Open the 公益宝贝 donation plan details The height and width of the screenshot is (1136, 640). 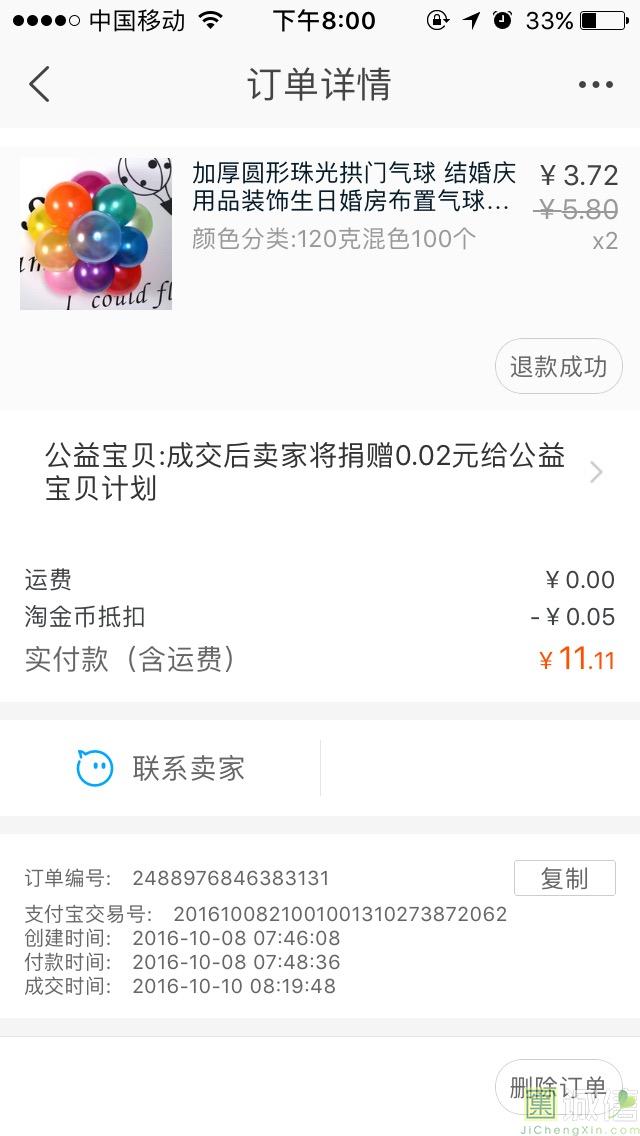click(320, 472)
